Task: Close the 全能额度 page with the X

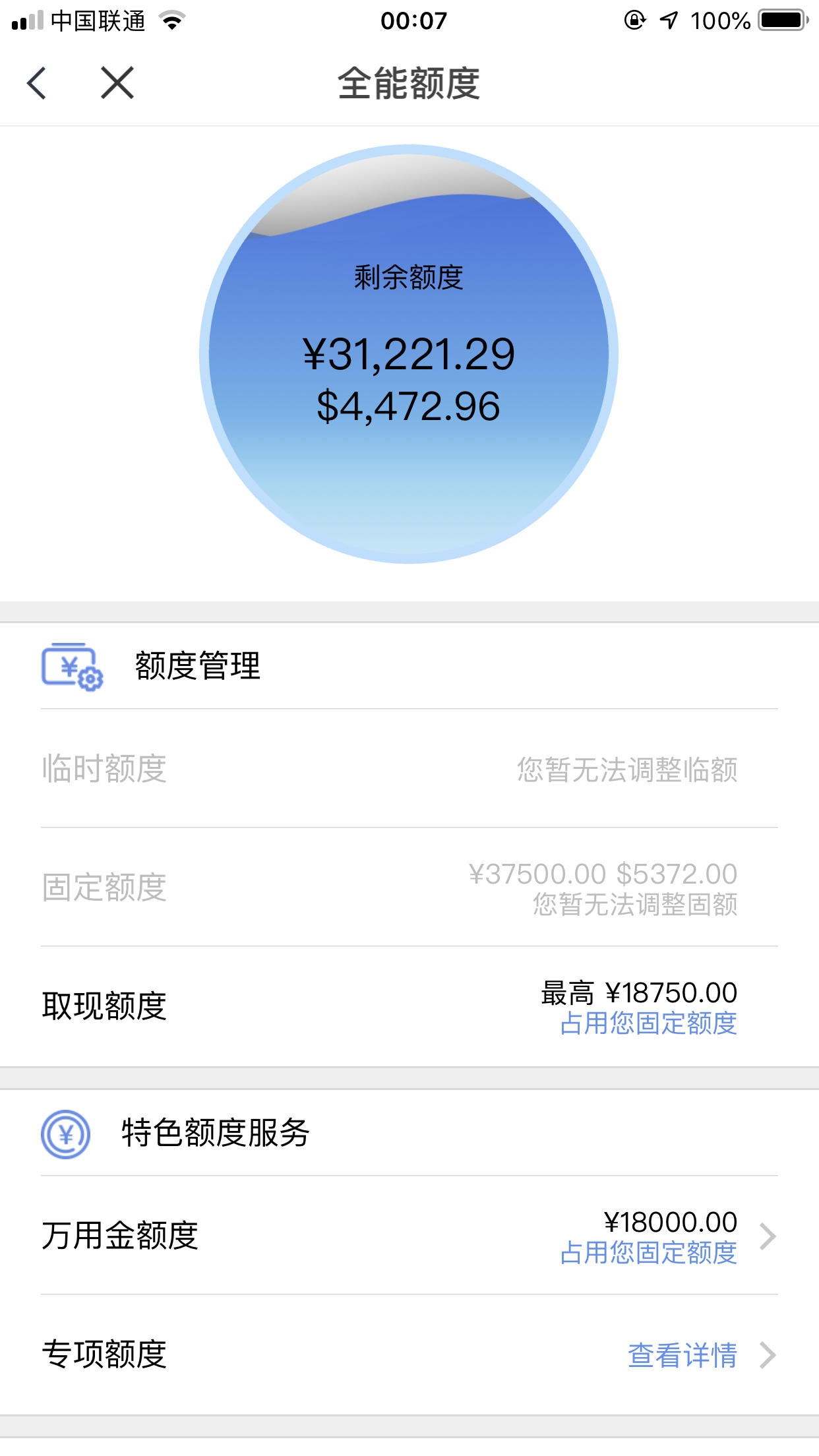Action: (x=116, y=84)
